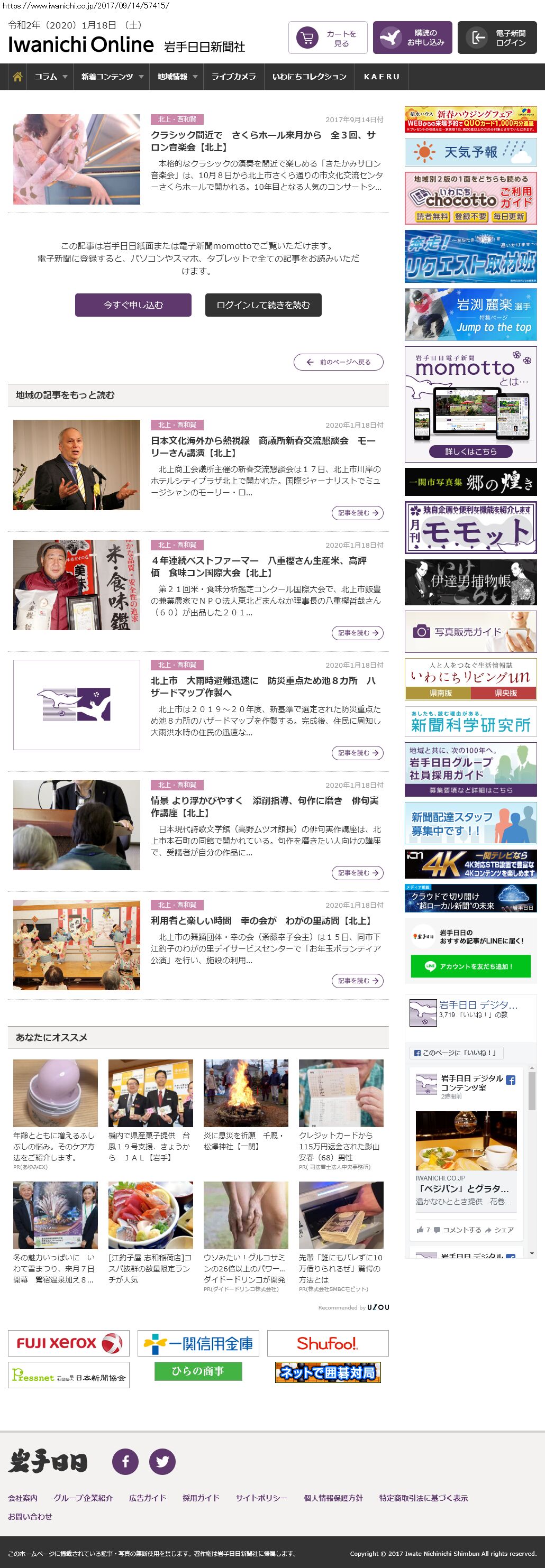The image size is (545, 1568).
Task: Open the 天気予報 weather banner
Action: click(470, 152)
